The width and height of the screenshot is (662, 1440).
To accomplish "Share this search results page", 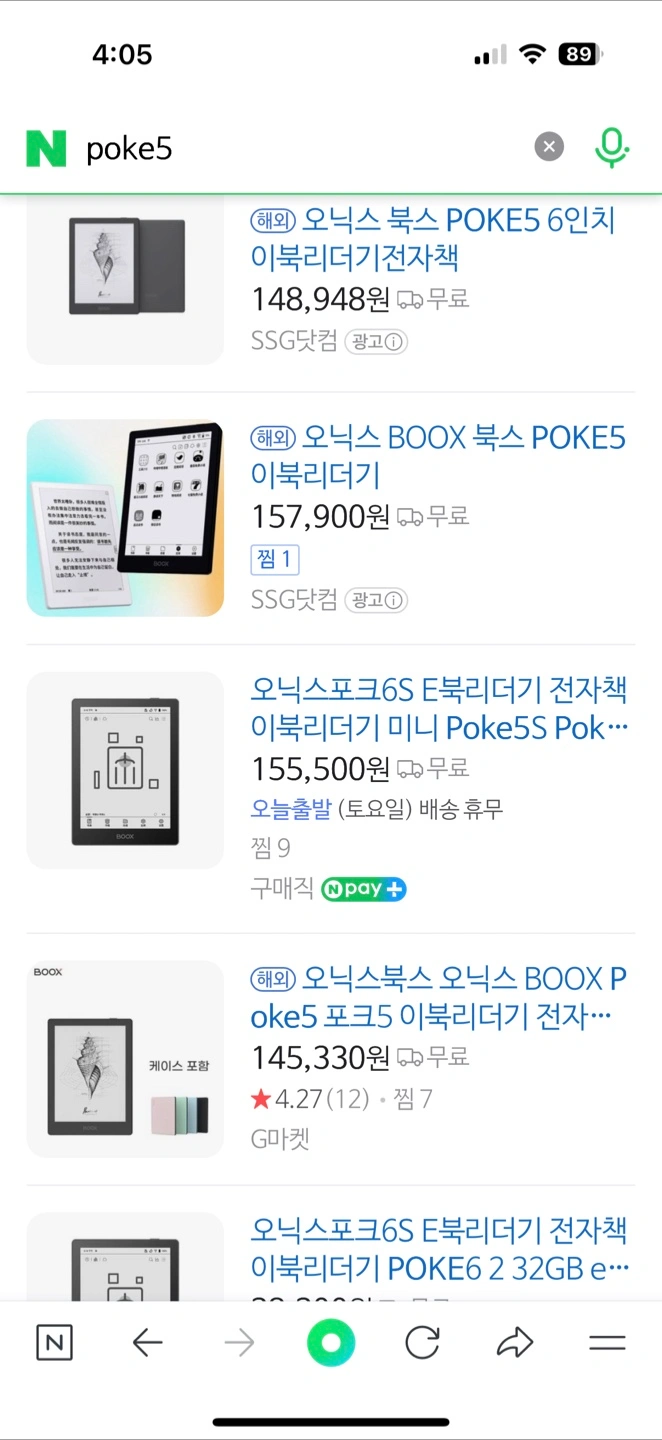I will [x=515, y=1343].
